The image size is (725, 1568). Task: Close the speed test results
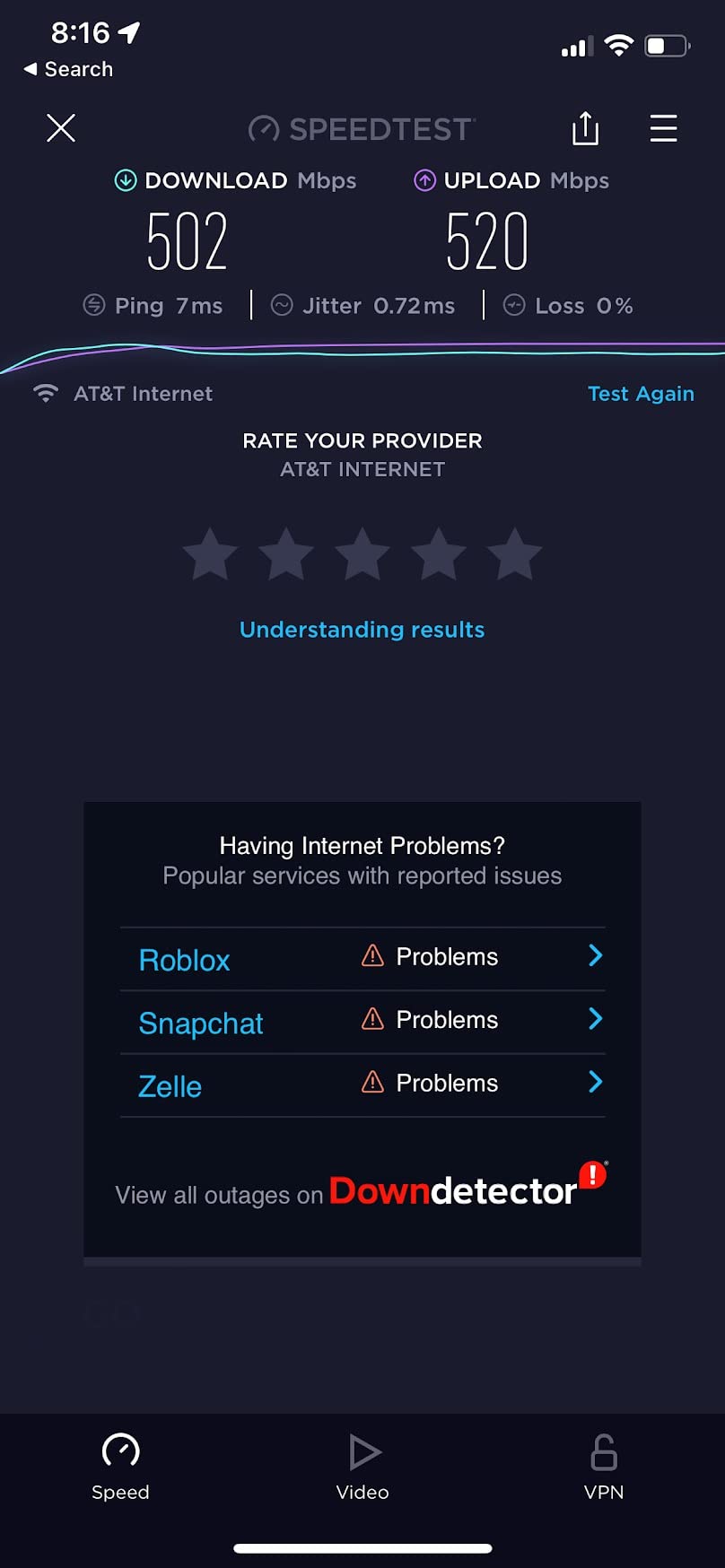coord(61,128)
